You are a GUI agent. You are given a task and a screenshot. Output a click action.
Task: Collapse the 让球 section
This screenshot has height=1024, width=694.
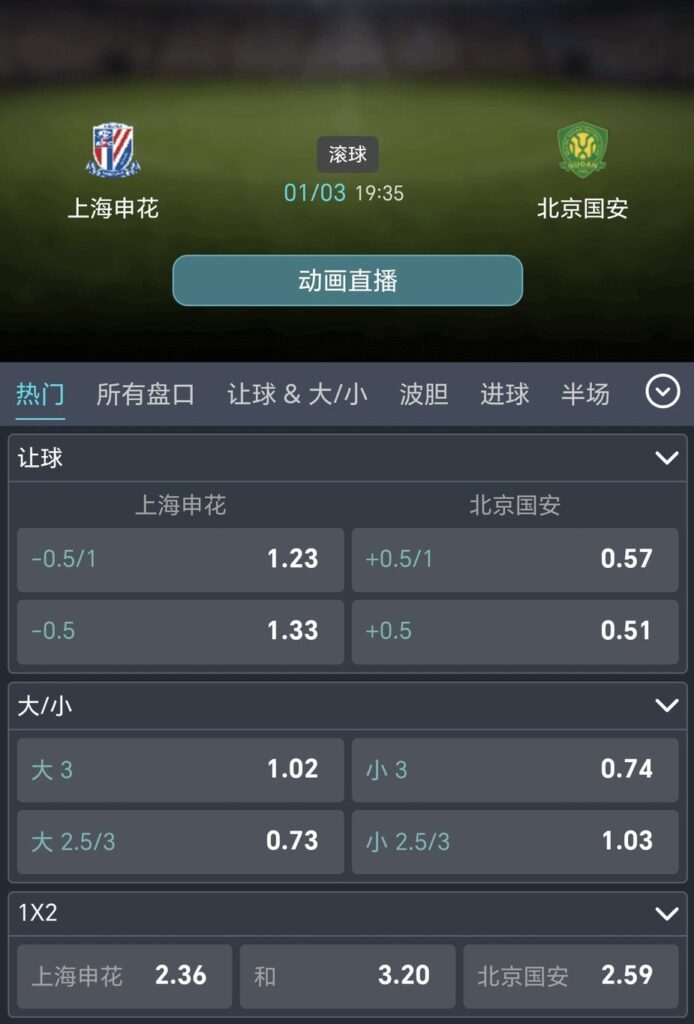pos(666,458)
